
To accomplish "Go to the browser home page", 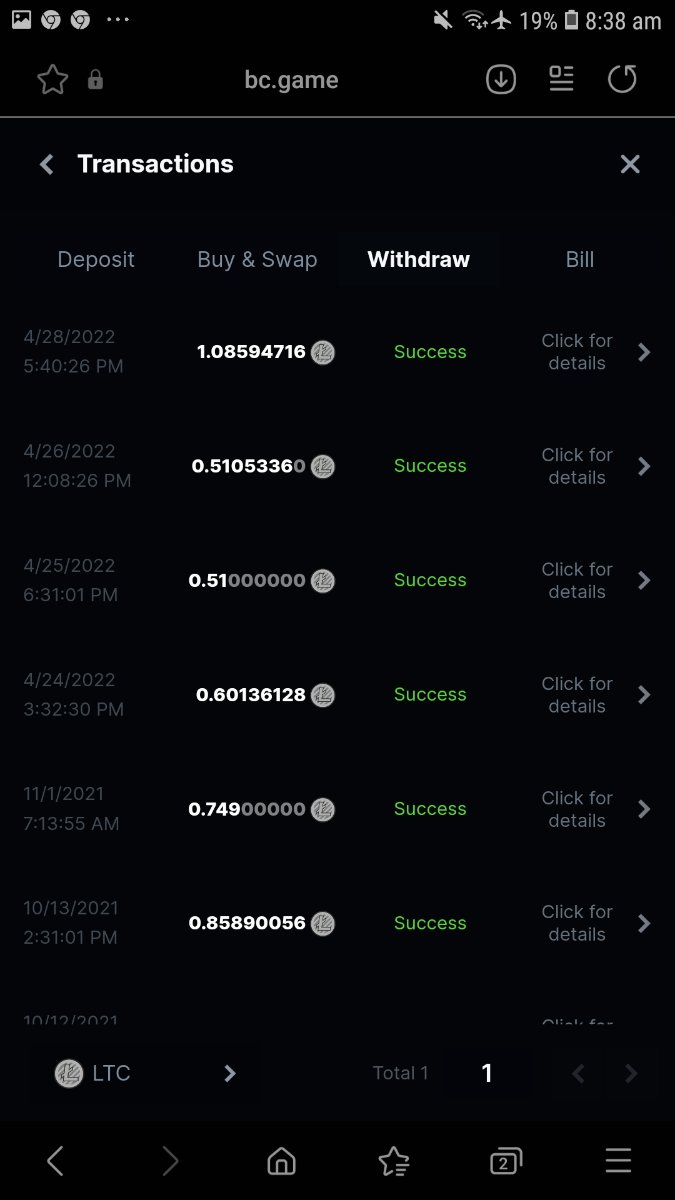I will 282,1161.
